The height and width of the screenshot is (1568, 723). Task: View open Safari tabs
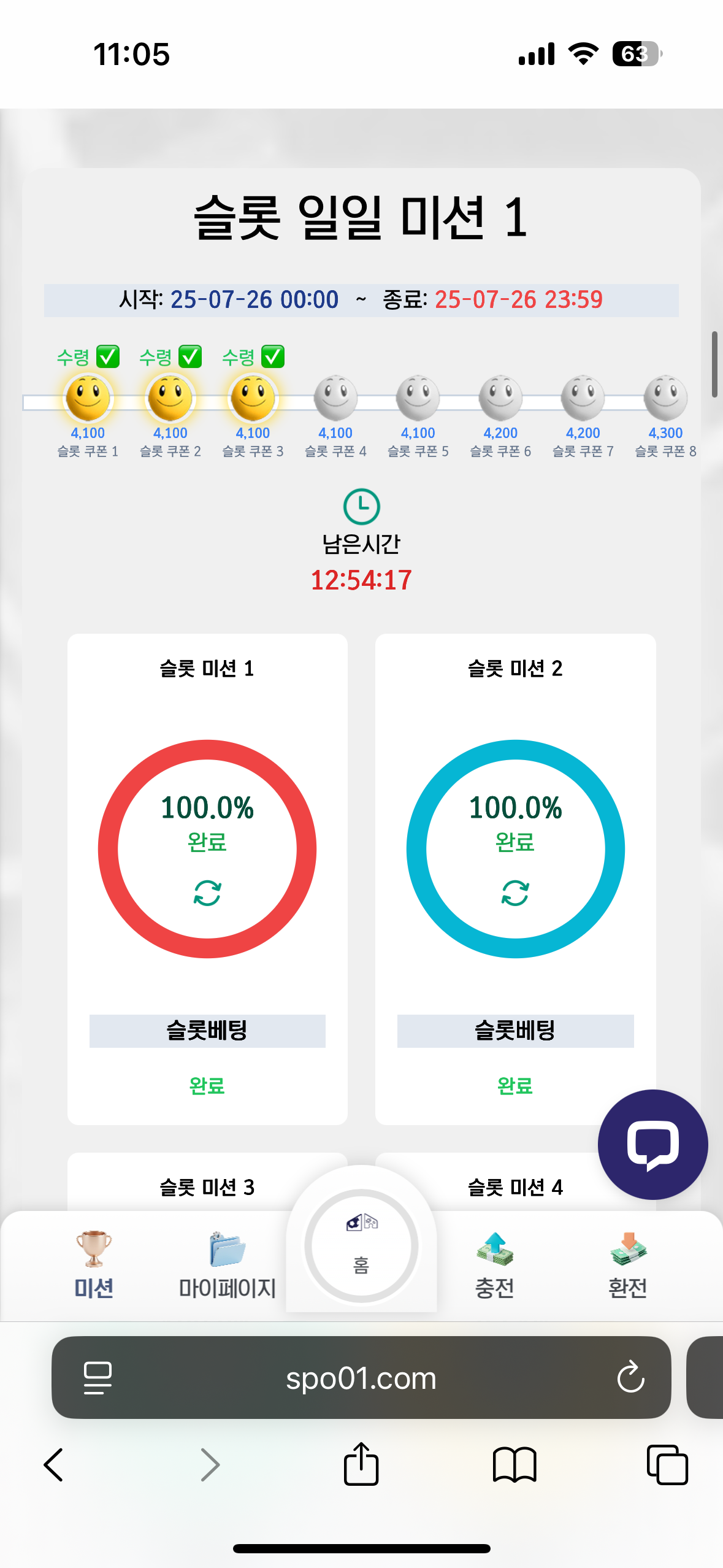coord(667,1465)
